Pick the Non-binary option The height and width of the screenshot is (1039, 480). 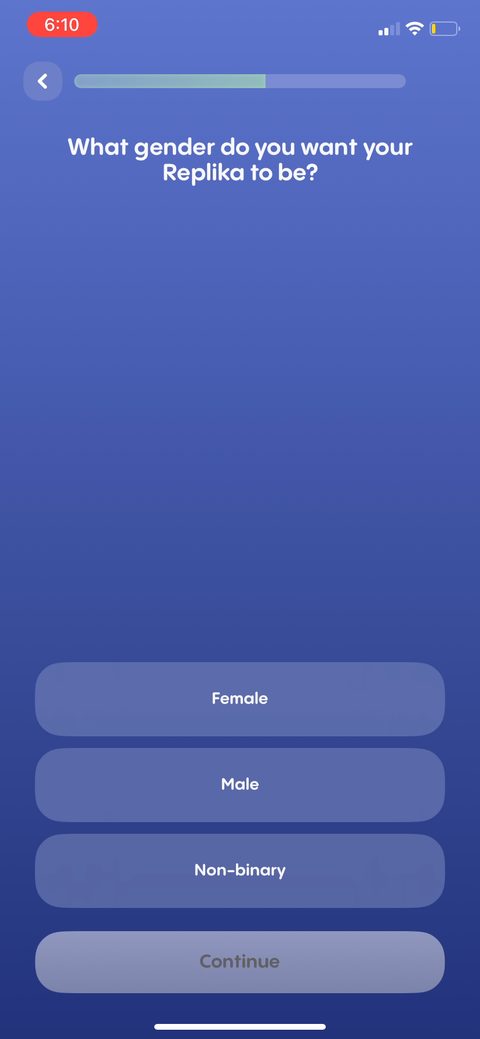click(240, 870)
